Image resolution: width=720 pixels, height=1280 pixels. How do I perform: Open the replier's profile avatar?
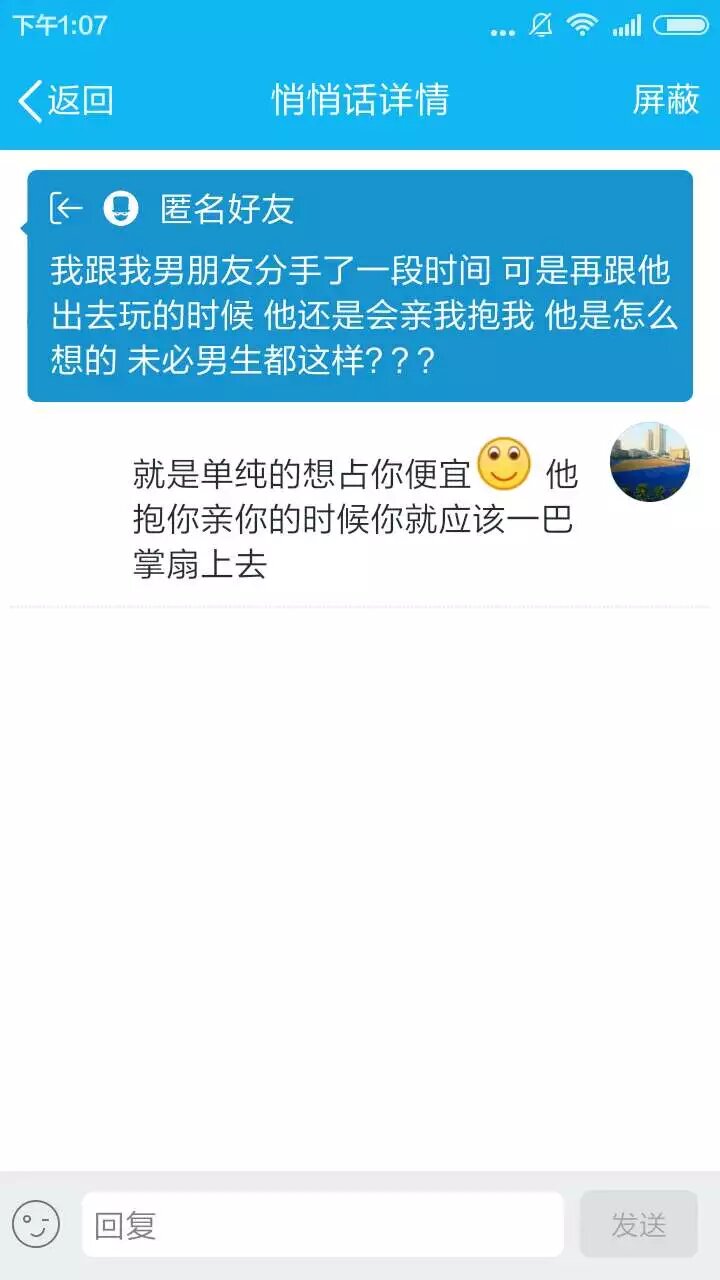tap(650, 462)
